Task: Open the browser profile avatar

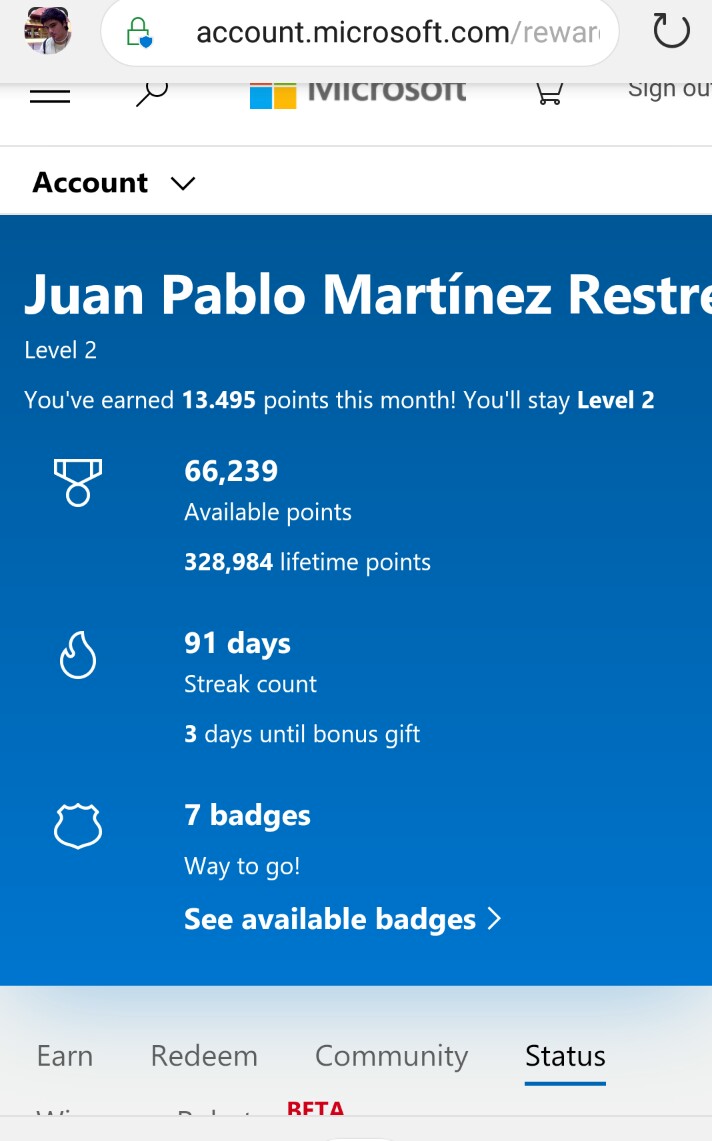Action: click(47, 30)
